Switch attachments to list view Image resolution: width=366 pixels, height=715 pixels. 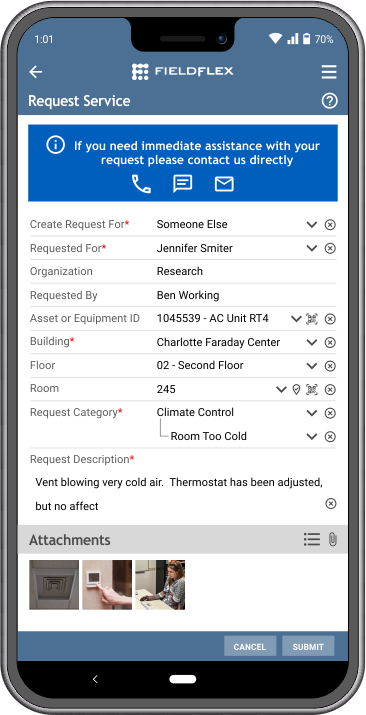312,539
